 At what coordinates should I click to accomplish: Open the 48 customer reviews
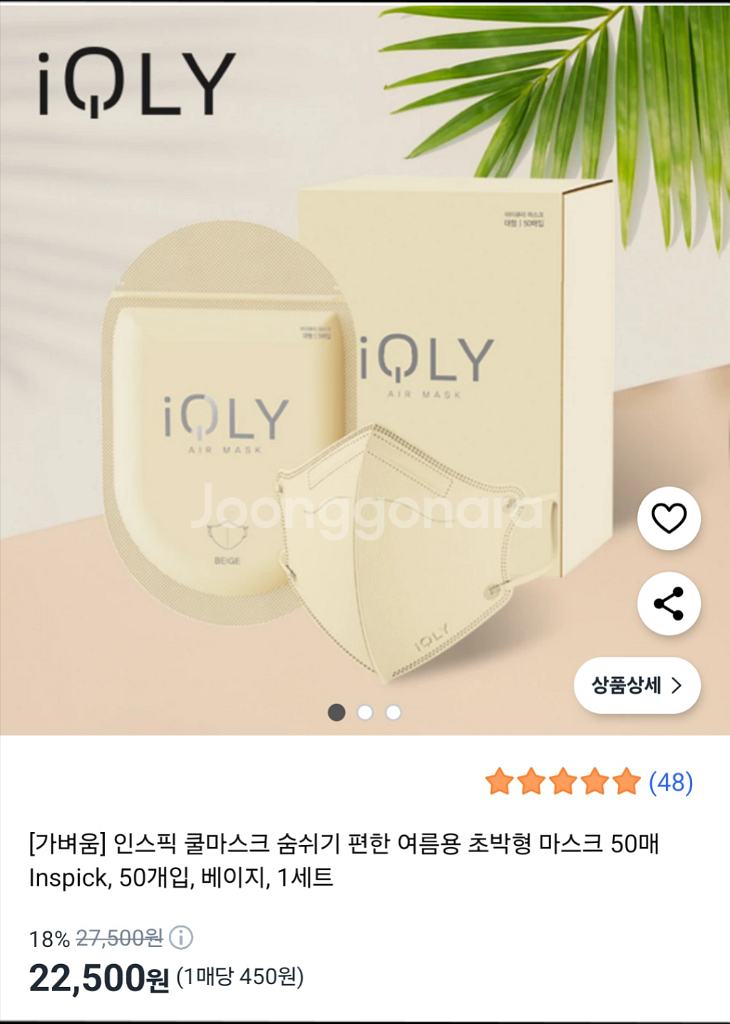click(670, 782)
